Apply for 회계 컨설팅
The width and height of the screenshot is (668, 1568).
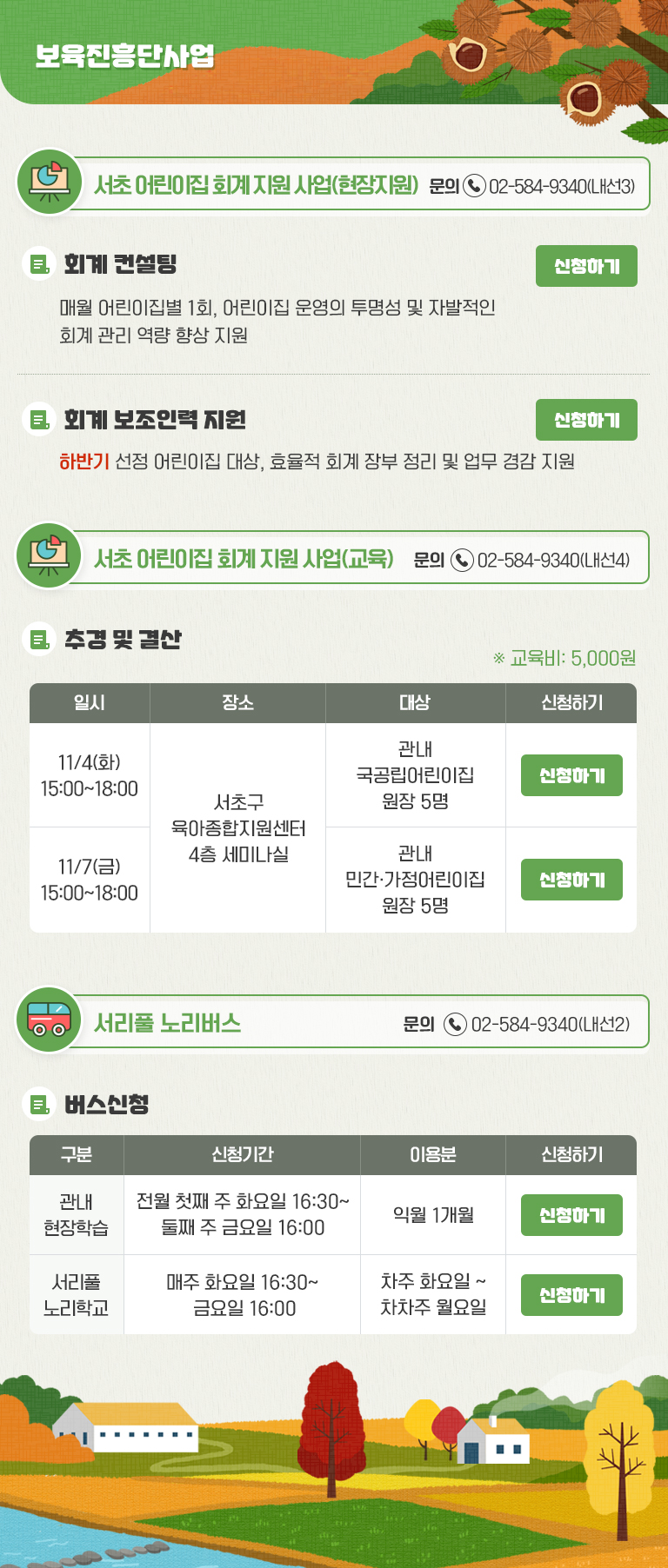point(586,266)
